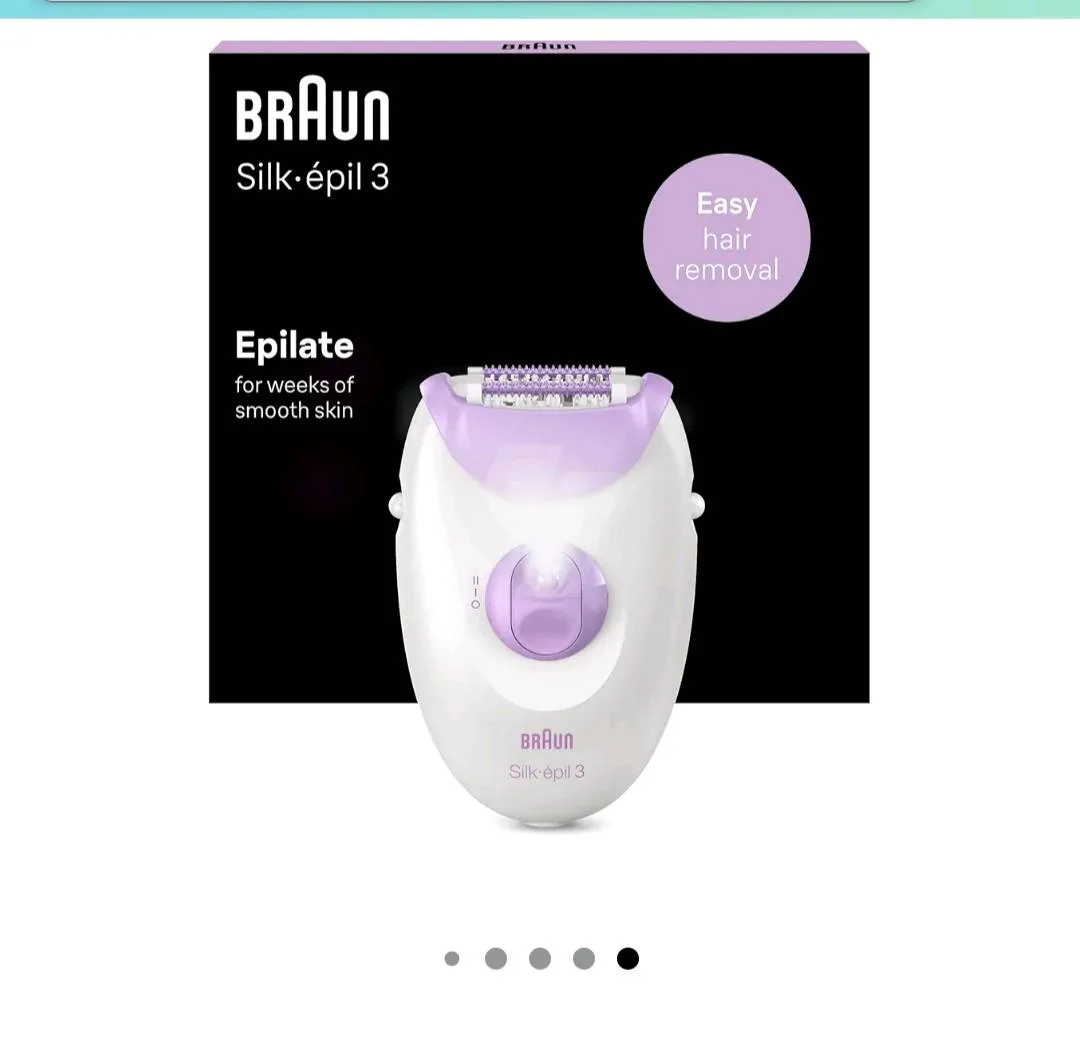Select the third image indicator dot

(x=540, y=959)
